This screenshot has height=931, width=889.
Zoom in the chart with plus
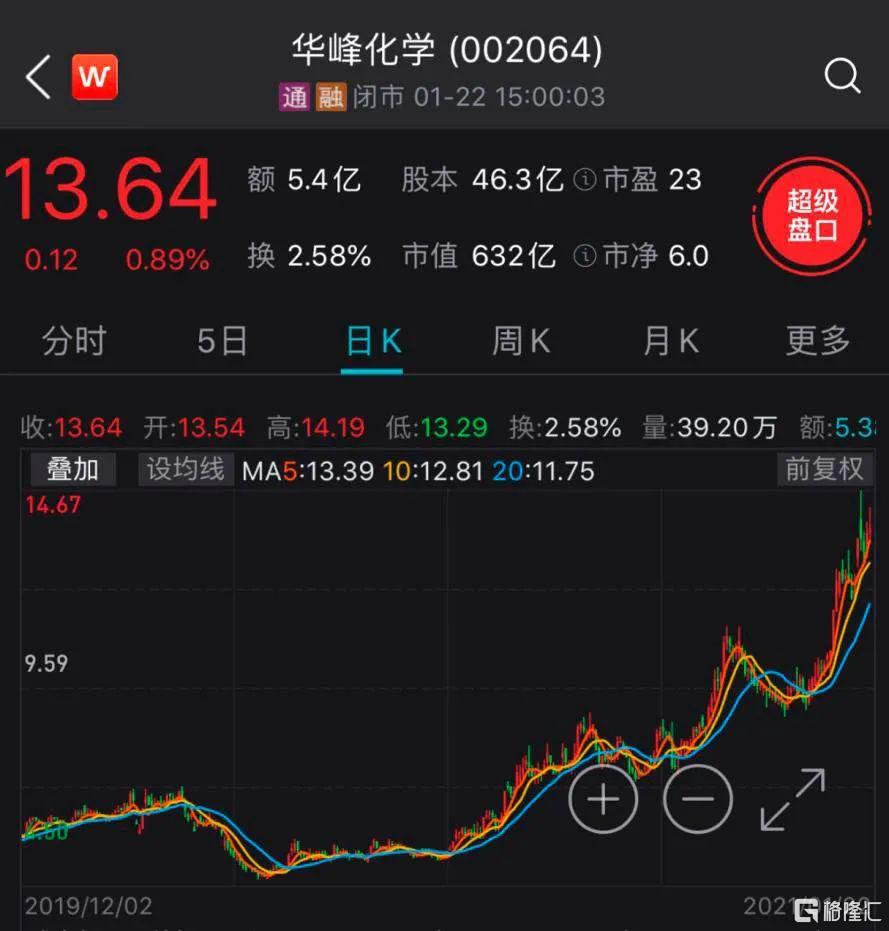(x=603, y=799)
